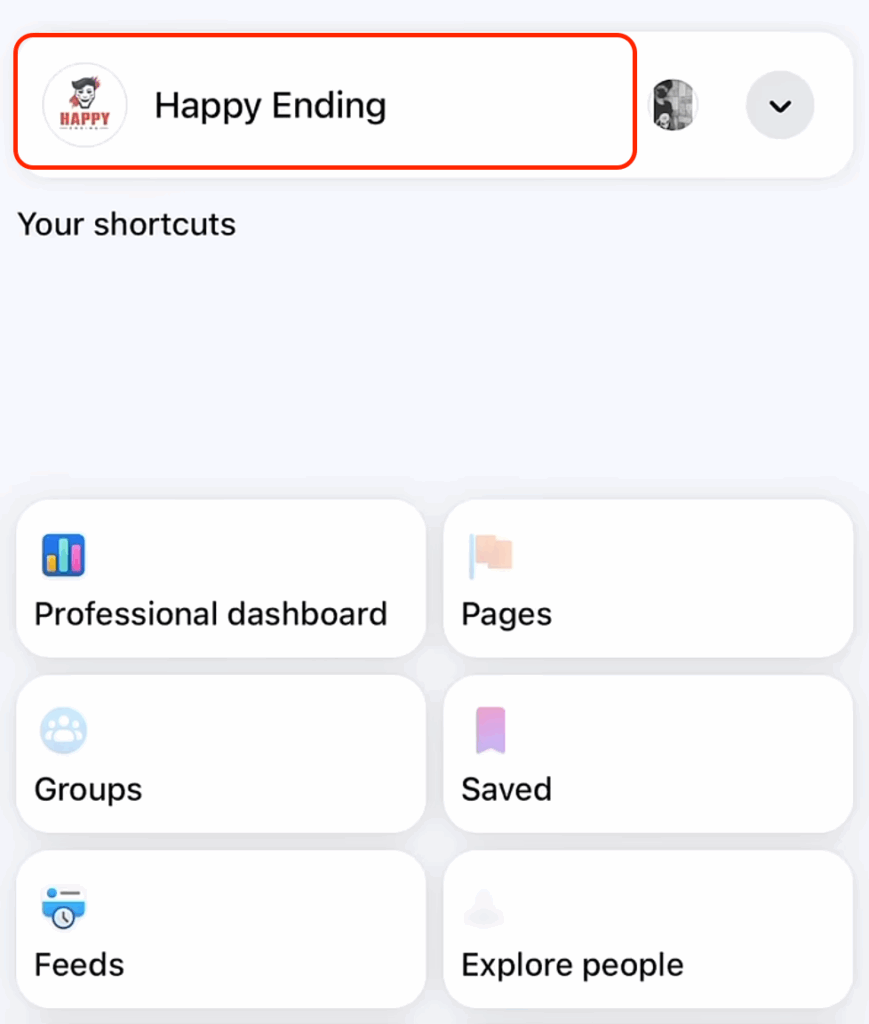This screenshot has width=869, height=1024.
Task: Select Explore people
Action: click(x=647, y=930)
